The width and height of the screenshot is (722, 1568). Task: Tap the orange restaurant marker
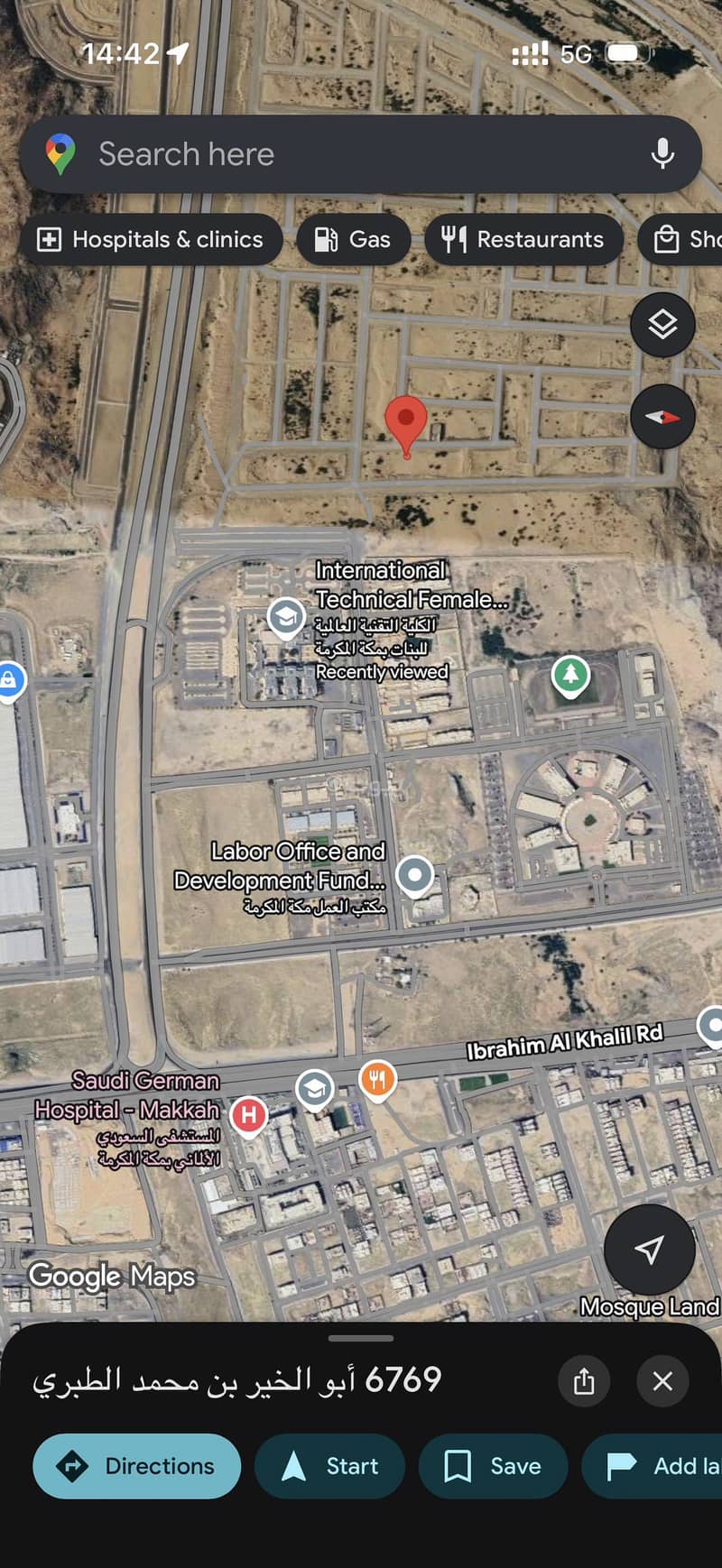pyautogui.click(x=377, y=1078)
